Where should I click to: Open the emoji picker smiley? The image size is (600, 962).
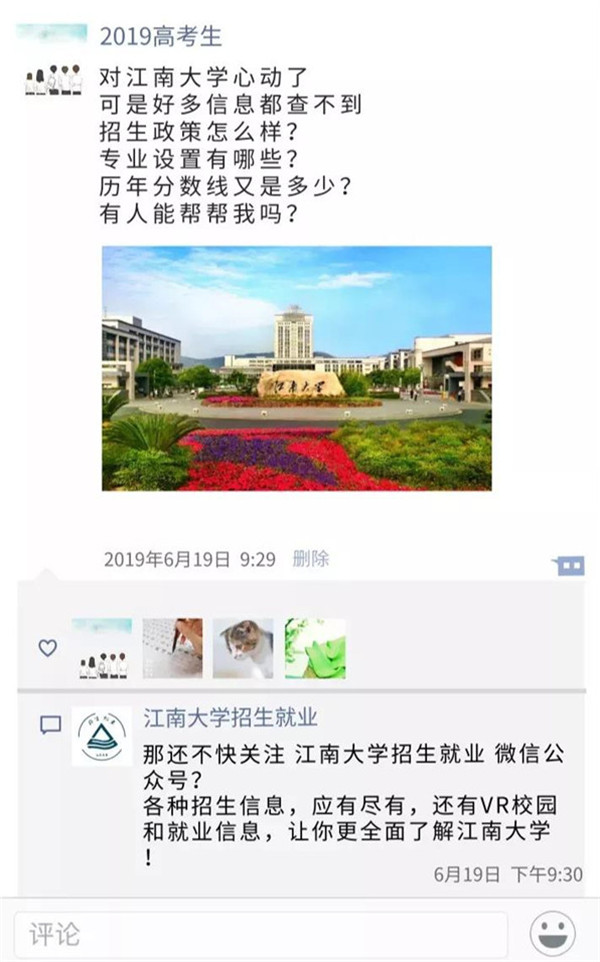point(552,936)
